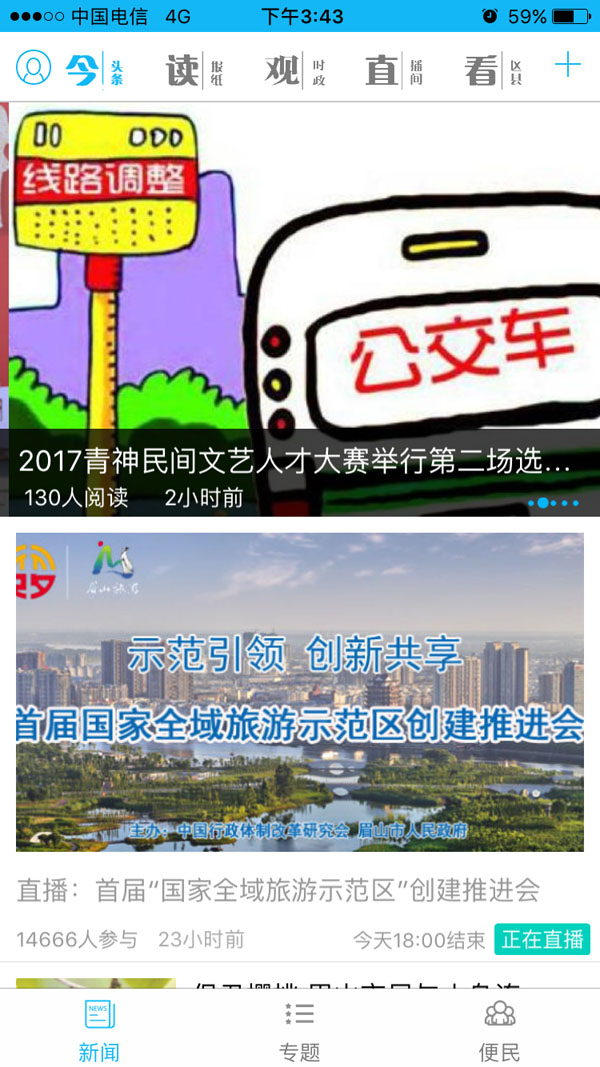Switch to the 观 时政 tab

pyautogui.click(x=295, y=70)
